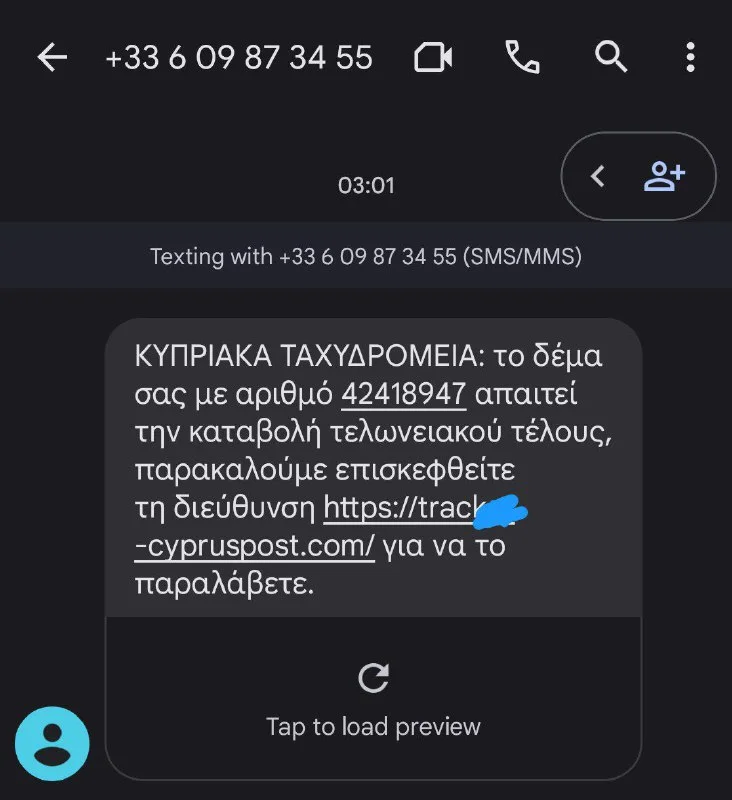732x800 pixels.
Task: Tap to load the link preview
Action: click(x=373, y=698)
